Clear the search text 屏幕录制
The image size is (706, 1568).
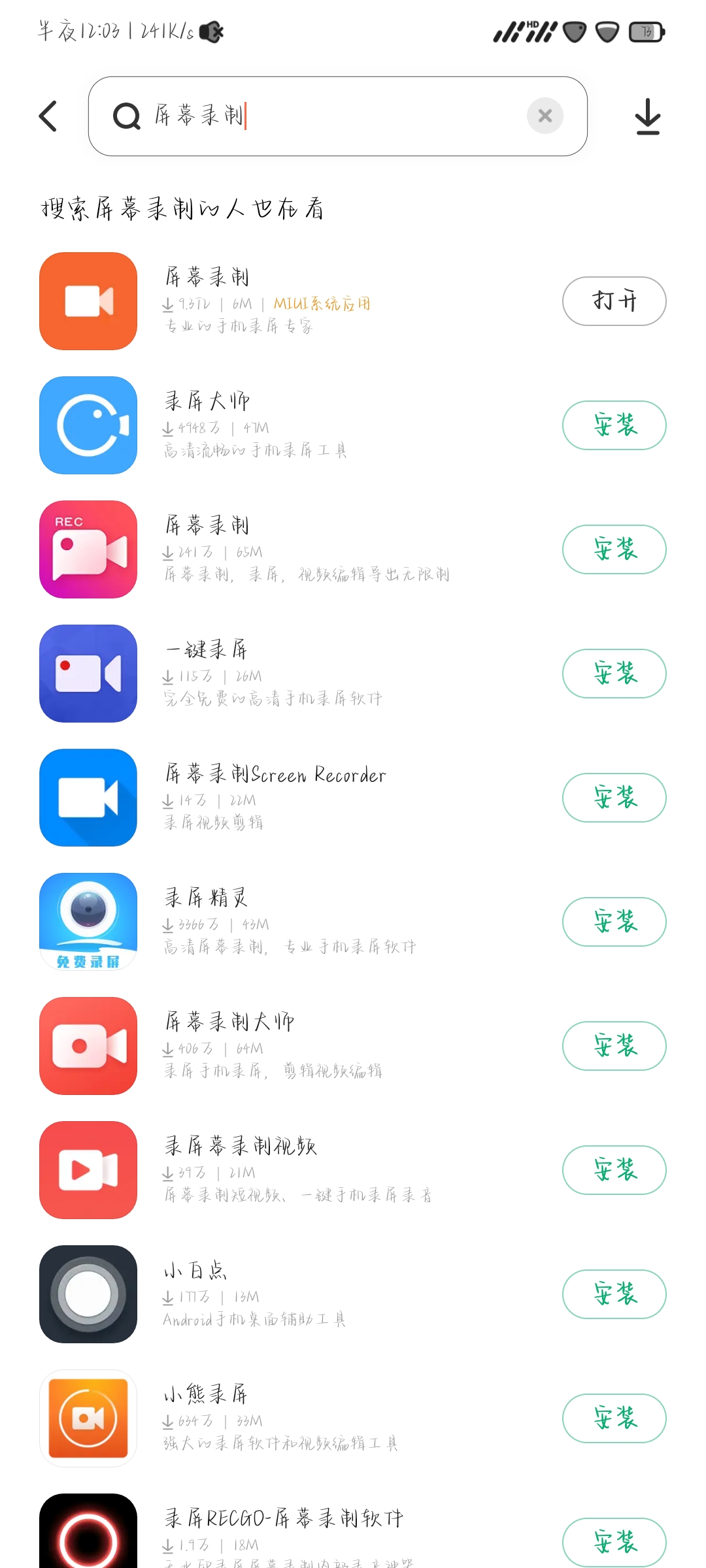point(545,116)
